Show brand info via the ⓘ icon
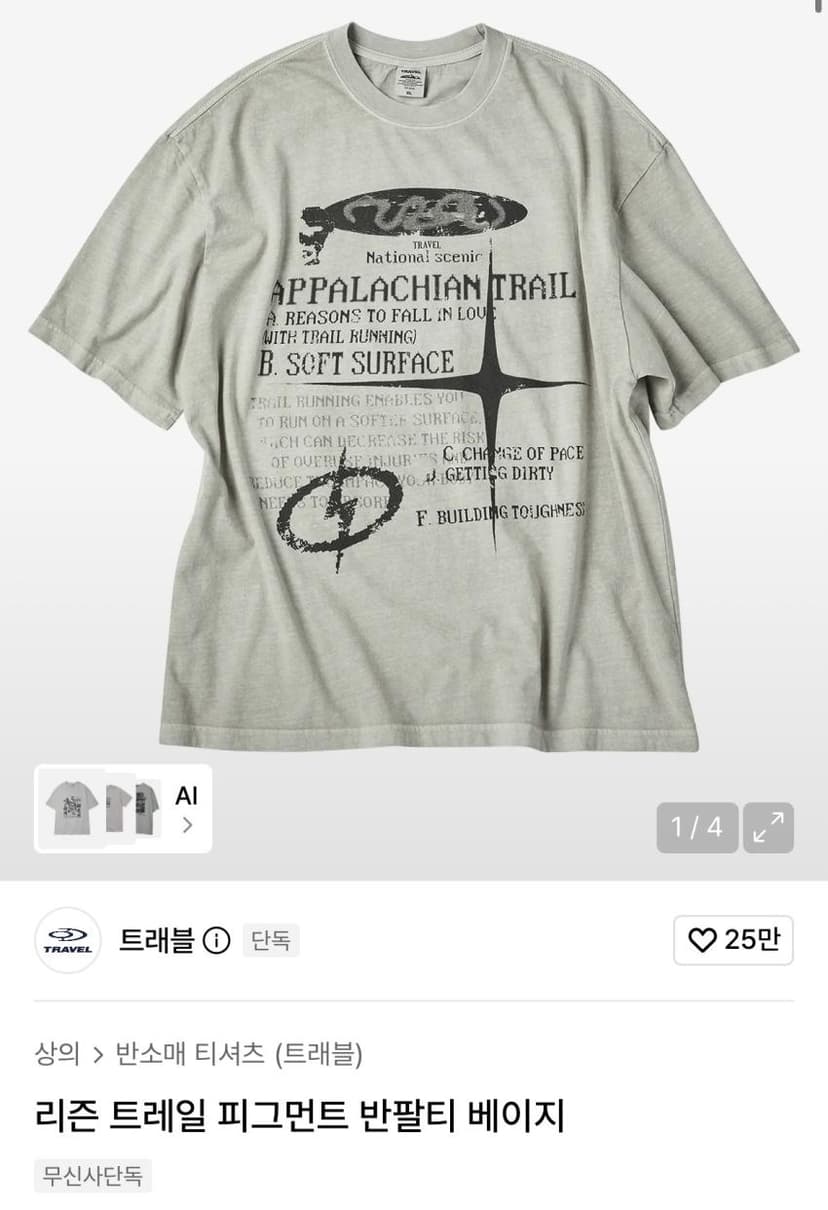Screen dimensions: 828x1210 pyautogui.click(x=216, y=941)
